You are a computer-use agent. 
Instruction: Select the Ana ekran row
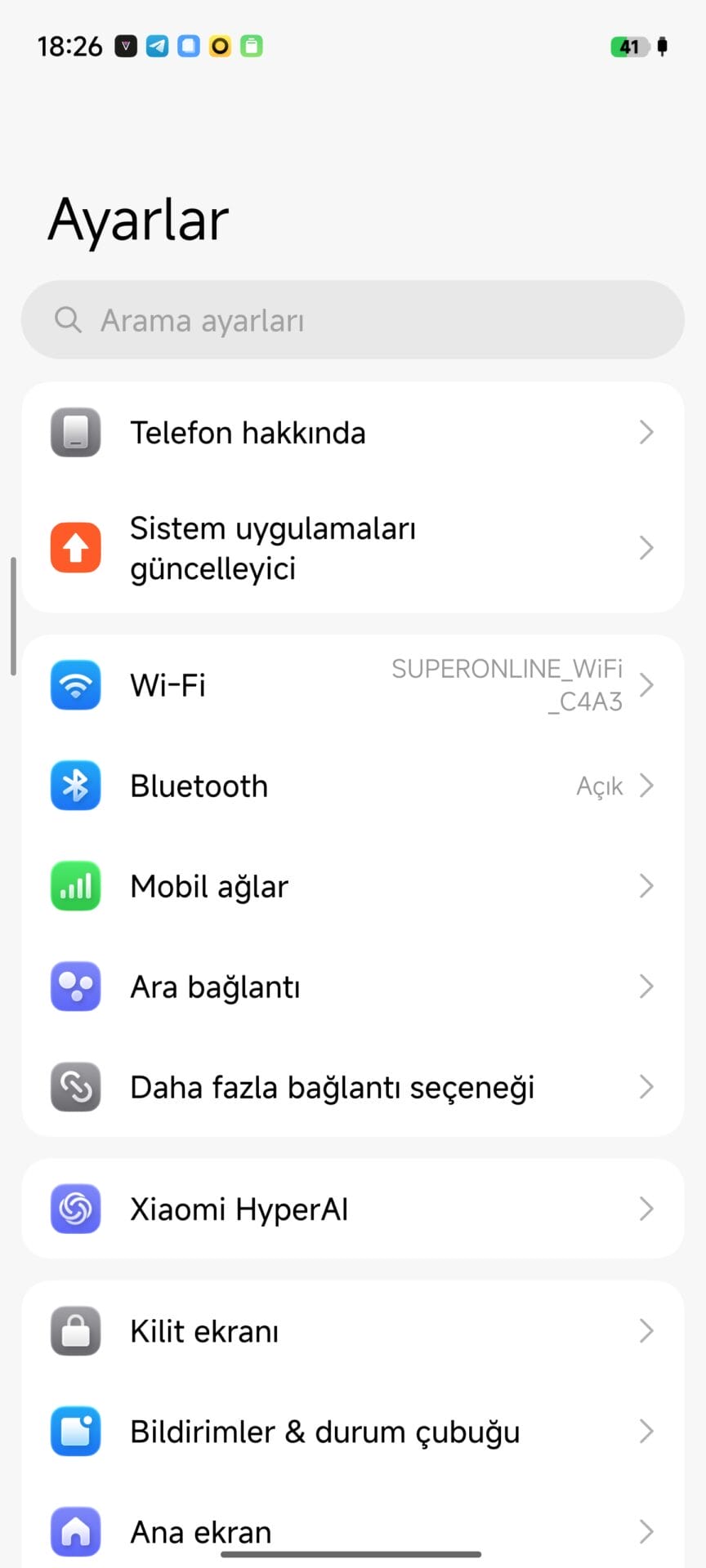[351, 1529]
